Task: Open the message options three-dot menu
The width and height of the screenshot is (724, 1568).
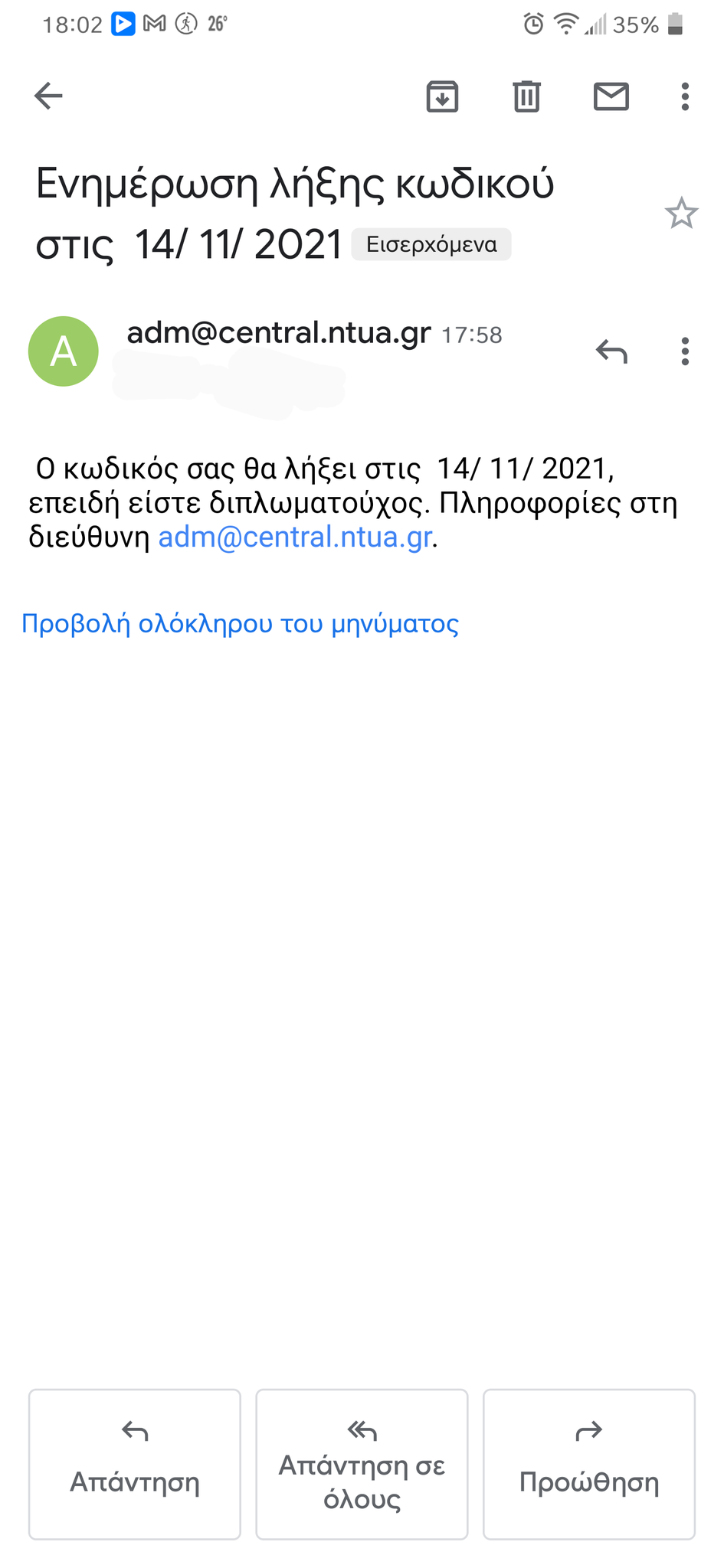Action: tap(685, 351)
